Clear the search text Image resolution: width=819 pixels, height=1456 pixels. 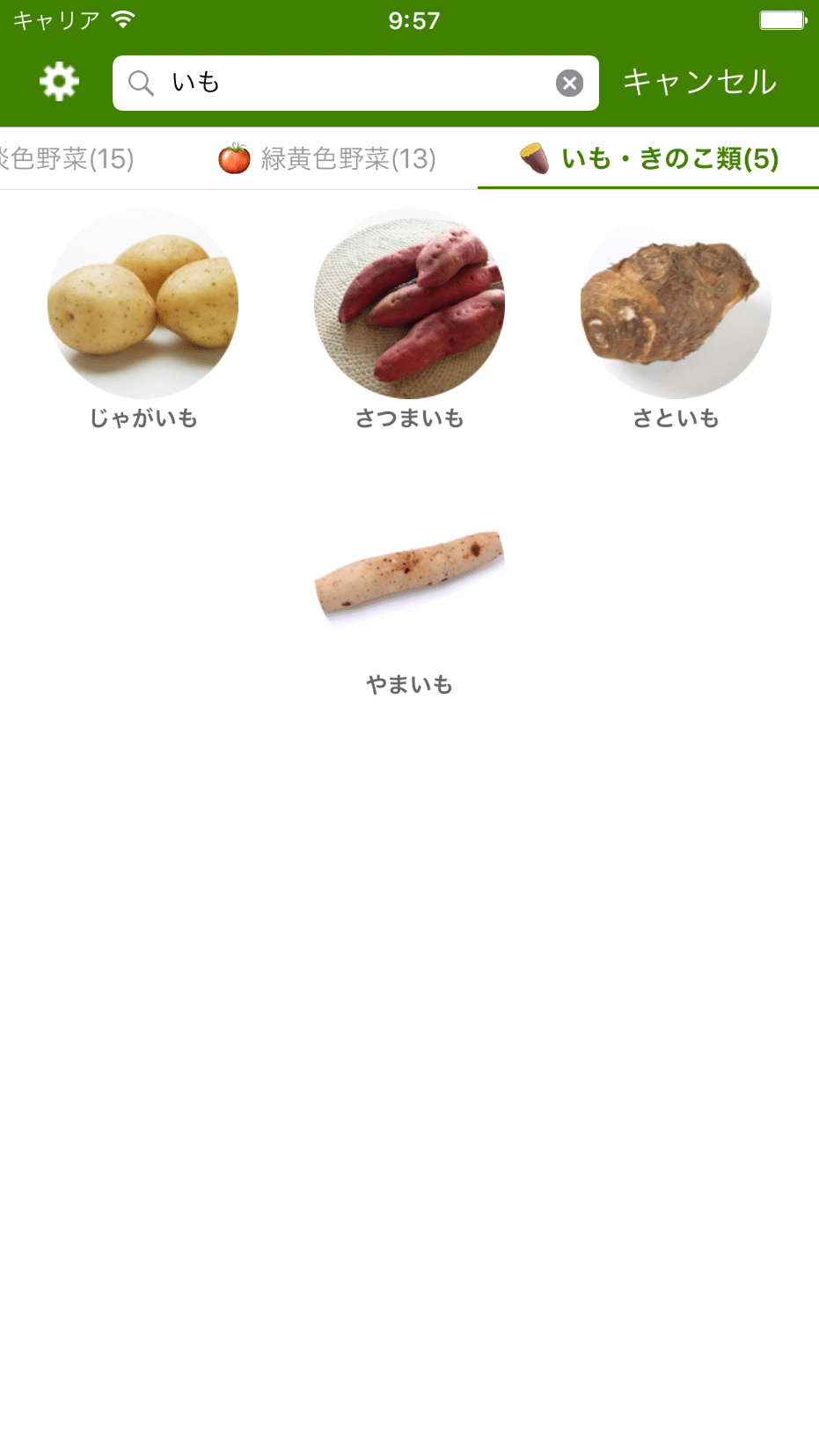(x=569, y=83)
